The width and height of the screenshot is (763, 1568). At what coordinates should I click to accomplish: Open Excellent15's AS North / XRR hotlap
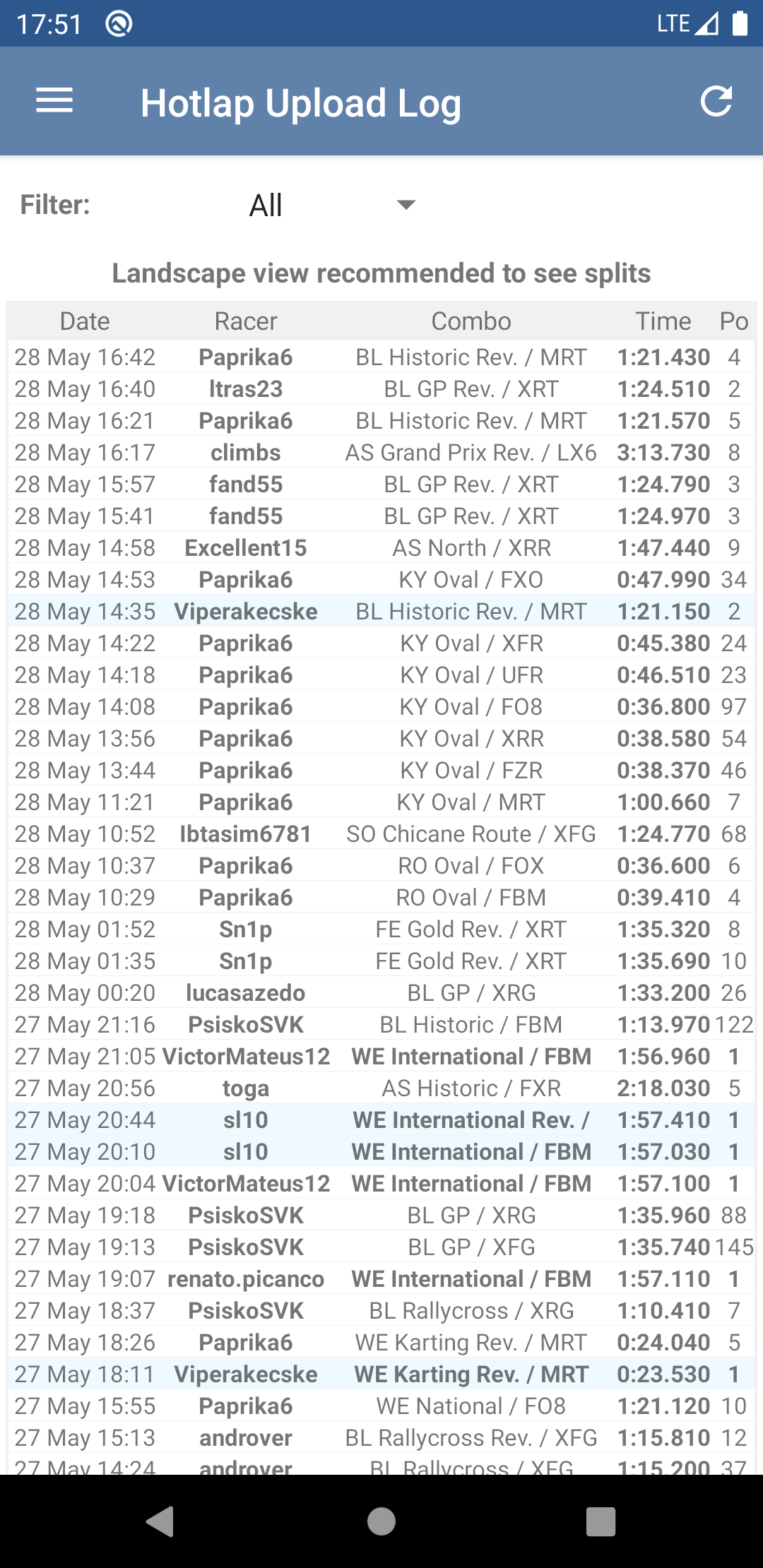(x=381, y=548)
